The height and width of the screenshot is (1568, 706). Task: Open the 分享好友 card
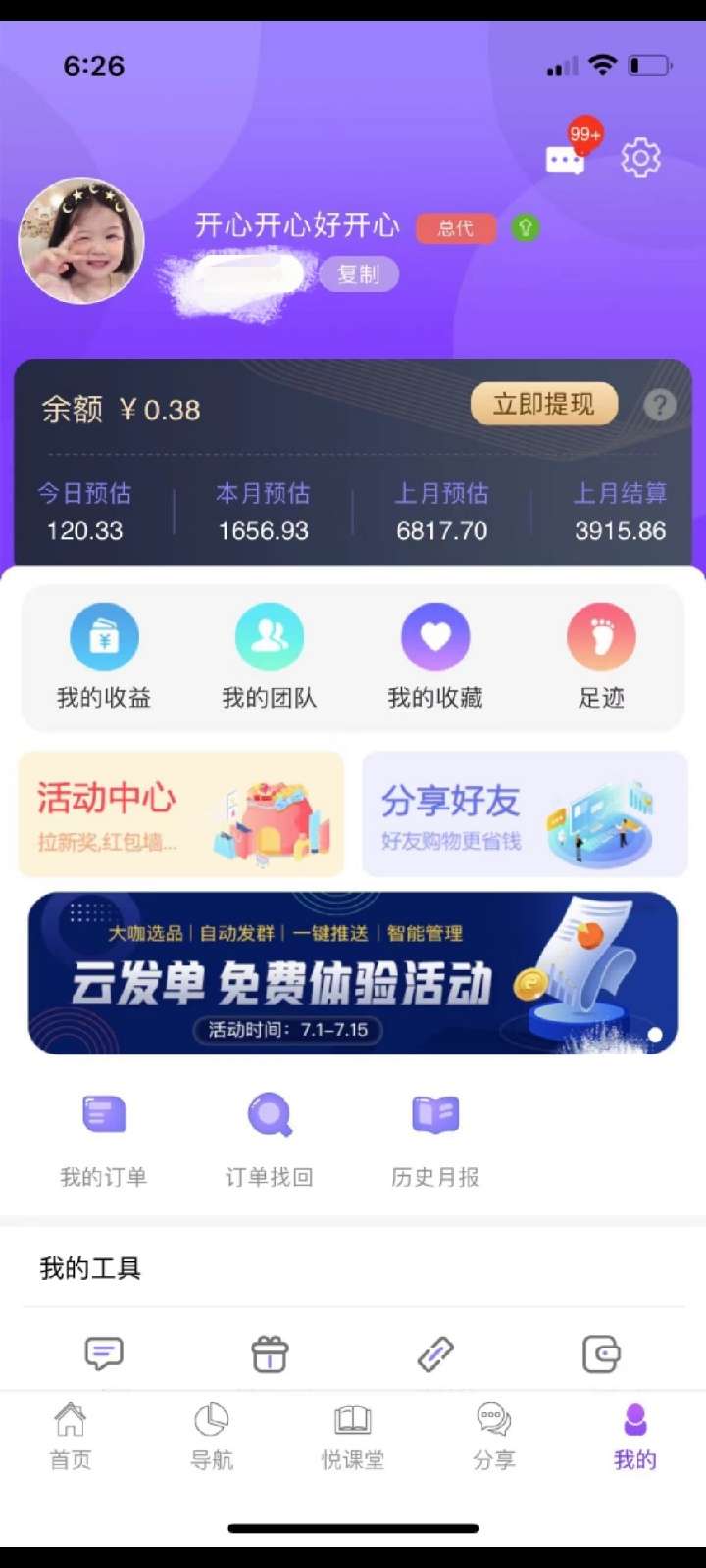[525, 814]
